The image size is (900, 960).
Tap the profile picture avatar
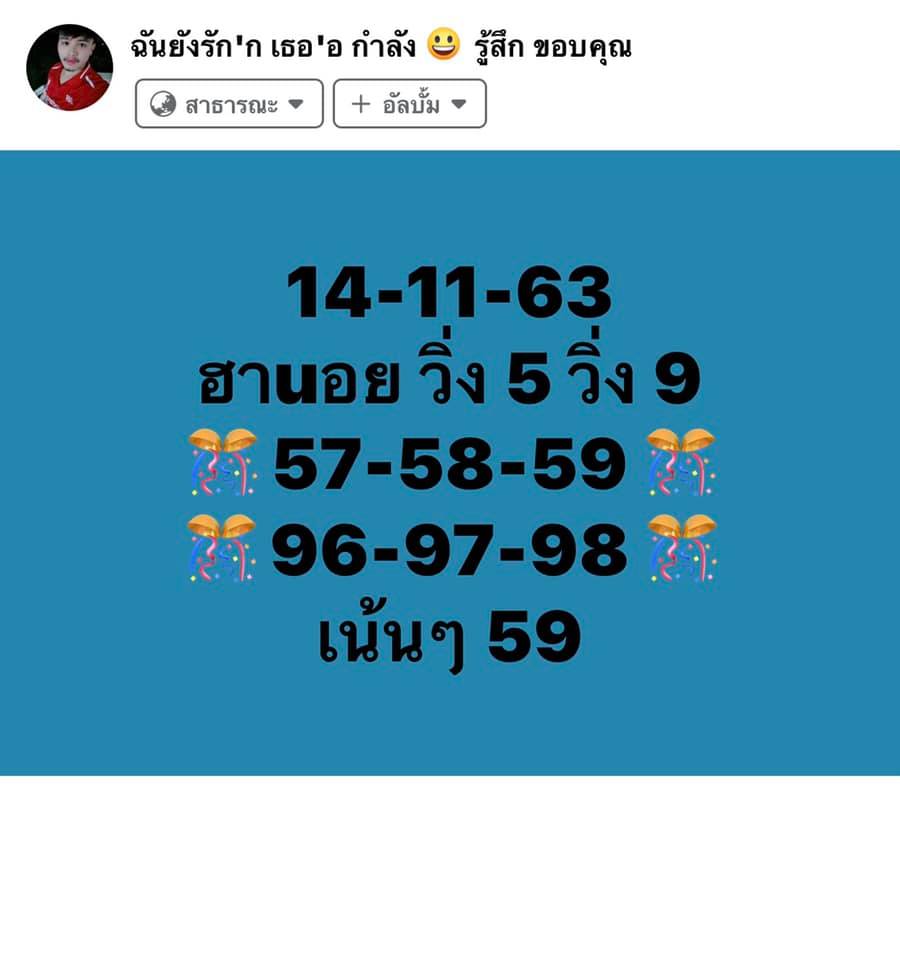point(69,68)
